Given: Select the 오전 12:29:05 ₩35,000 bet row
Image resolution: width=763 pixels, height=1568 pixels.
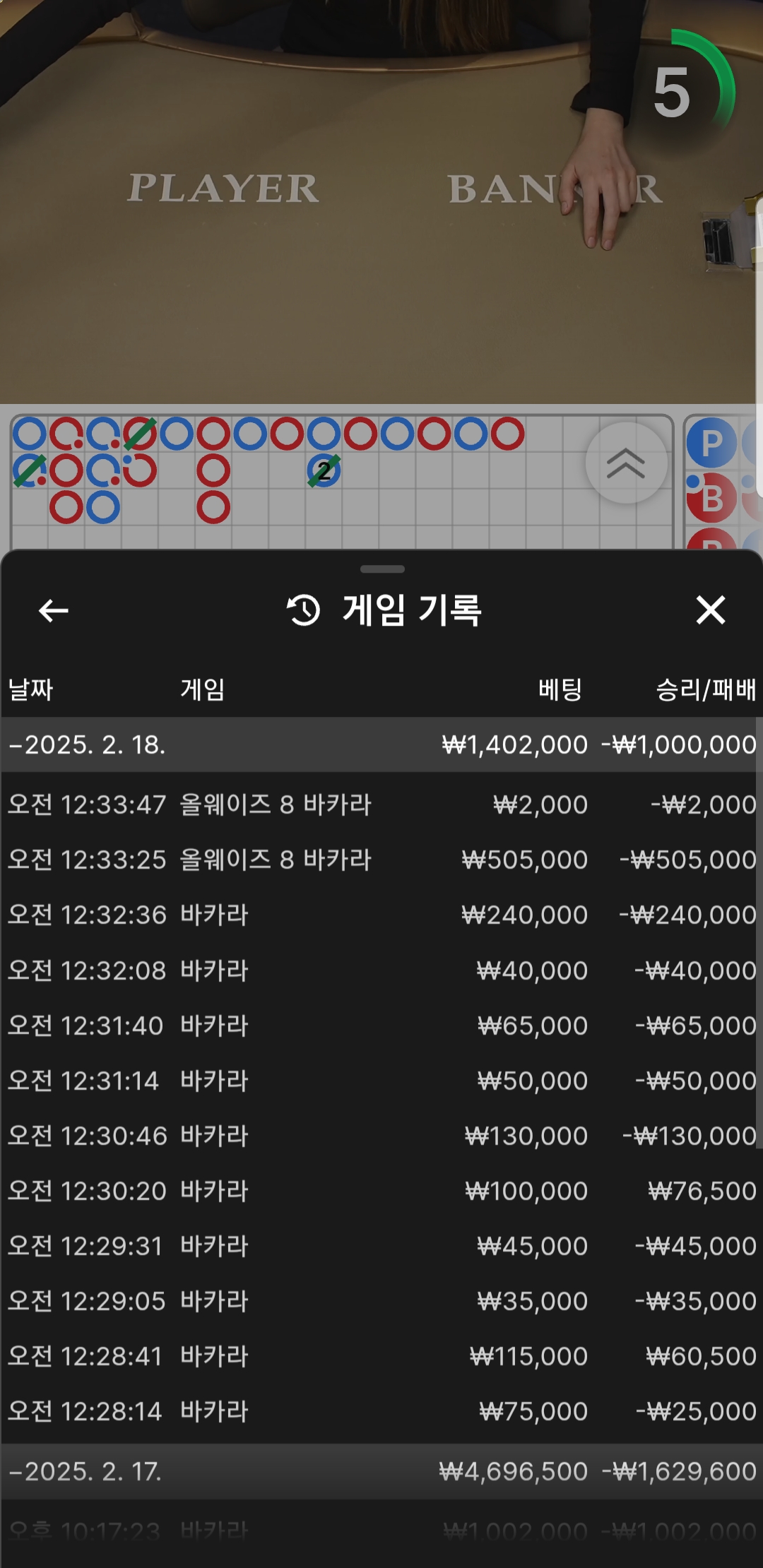Looking at the screenshot, I should [x=381, y=1301].
